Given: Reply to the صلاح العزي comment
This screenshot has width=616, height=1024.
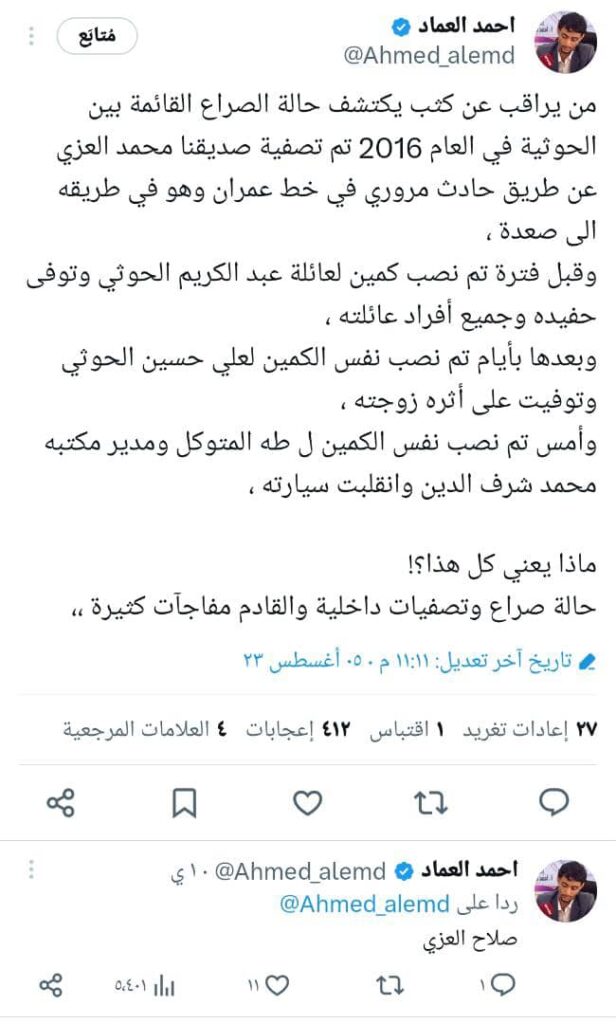Looking at the screenshot, I should tap(500, 985).
